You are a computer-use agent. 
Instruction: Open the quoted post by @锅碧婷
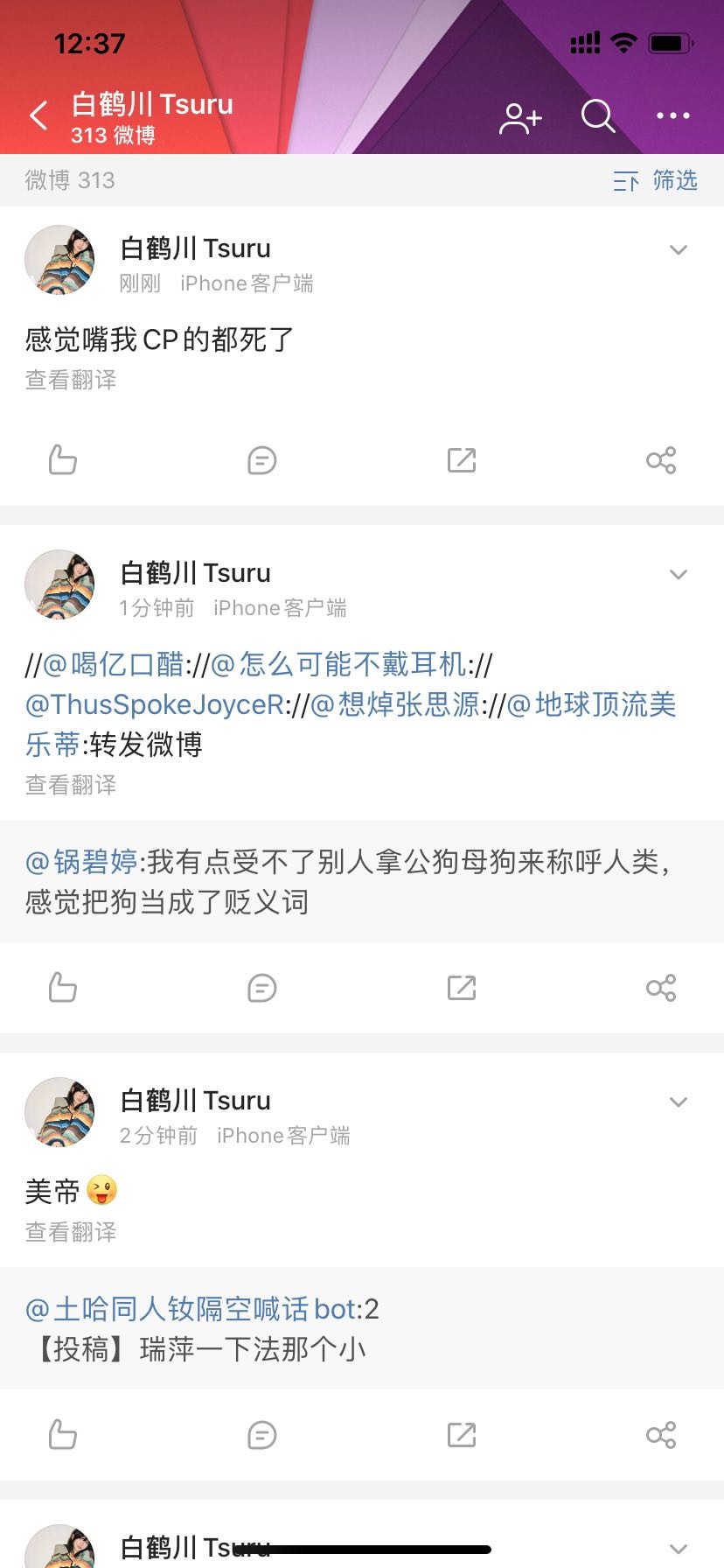tap(350, 881)
